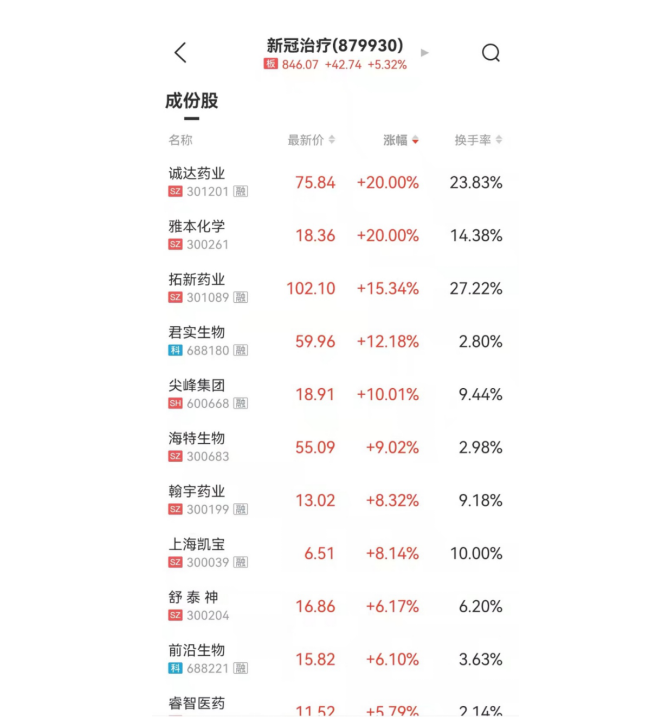Screen dimensions: 663x717
Task: Sort list by 换手率
Action: pyautogui.click(x=478, y=140)
